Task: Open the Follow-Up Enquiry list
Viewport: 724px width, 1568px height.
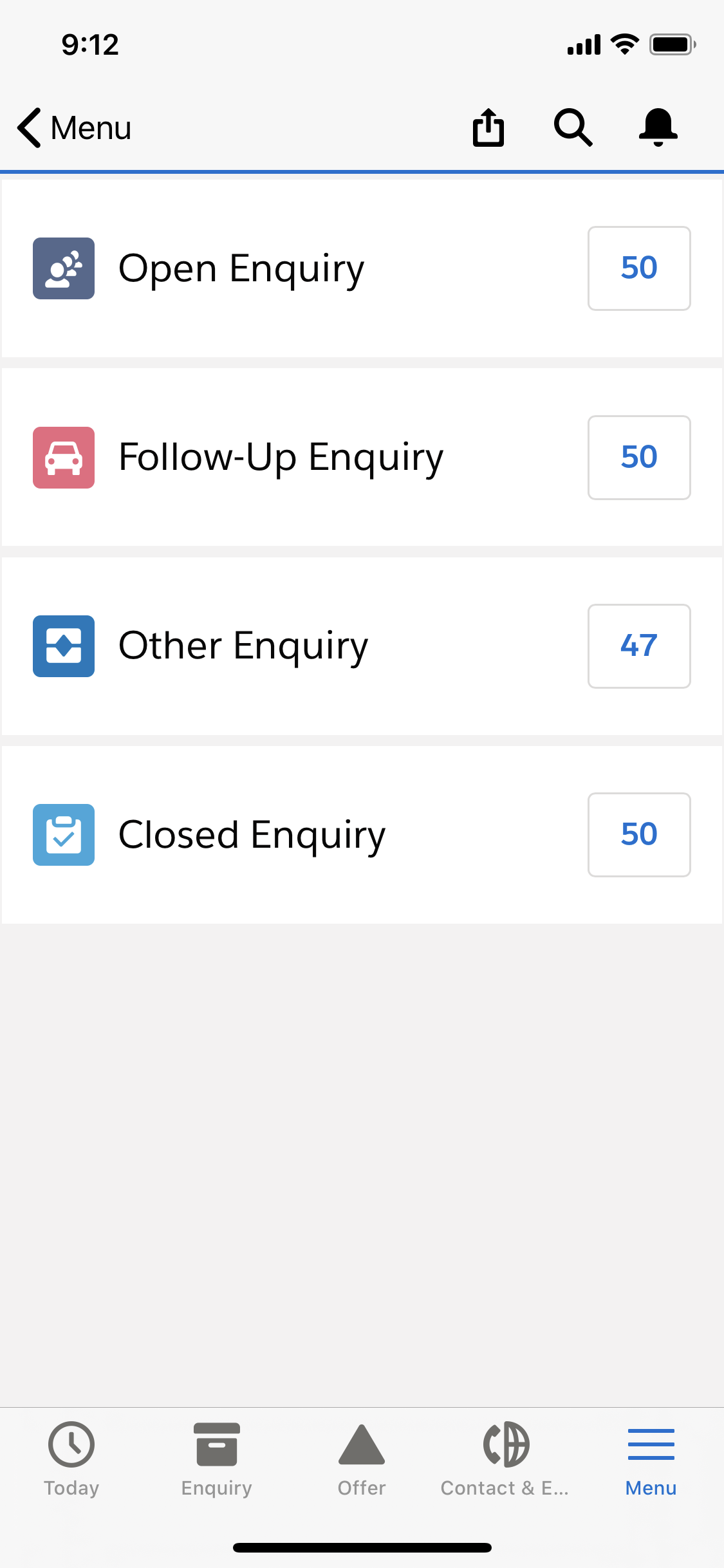Action: pos(281,458)
